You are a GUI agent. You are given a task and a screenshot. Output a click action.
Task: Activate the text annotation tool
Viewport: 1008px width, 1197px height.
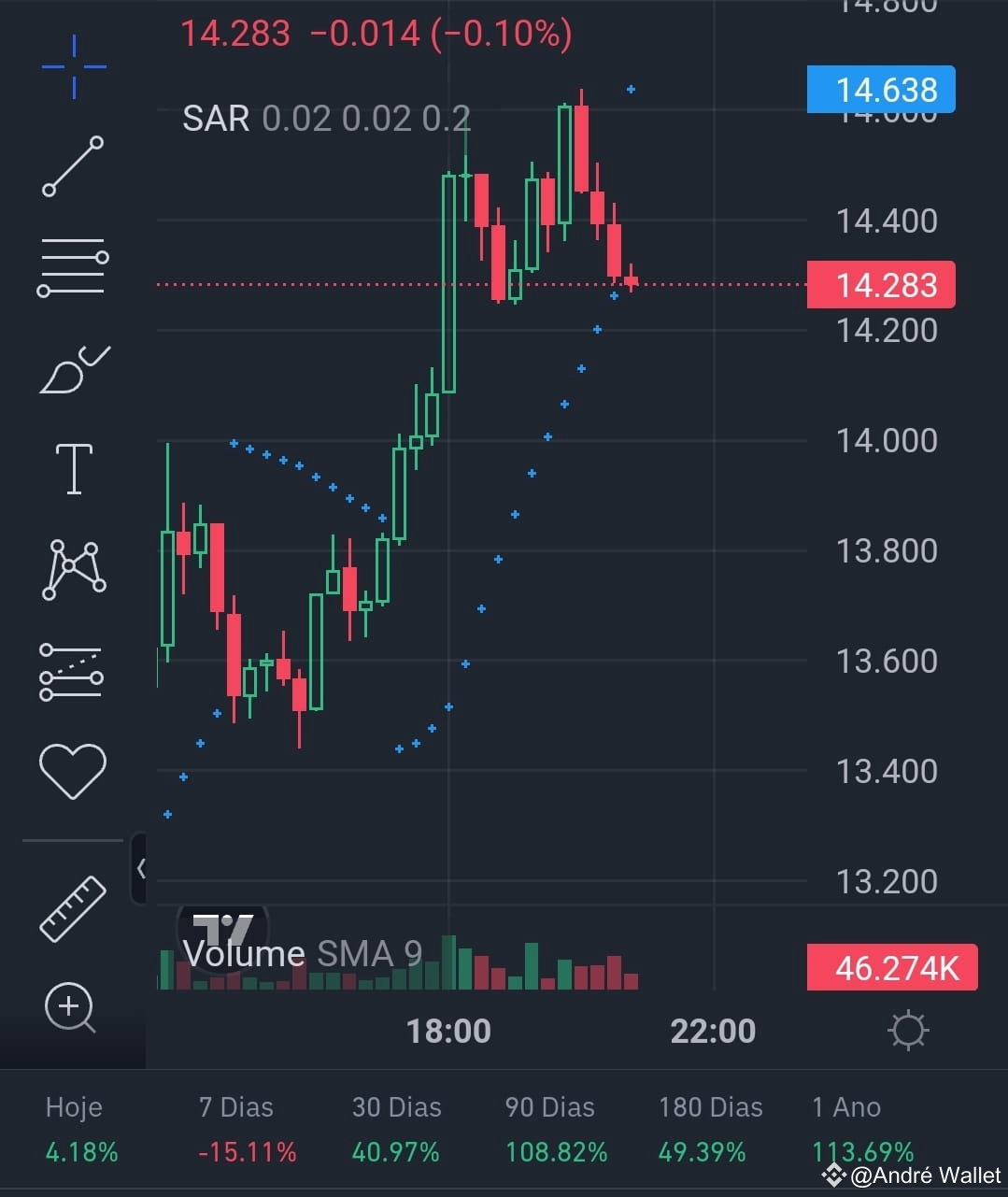point(74,469)
